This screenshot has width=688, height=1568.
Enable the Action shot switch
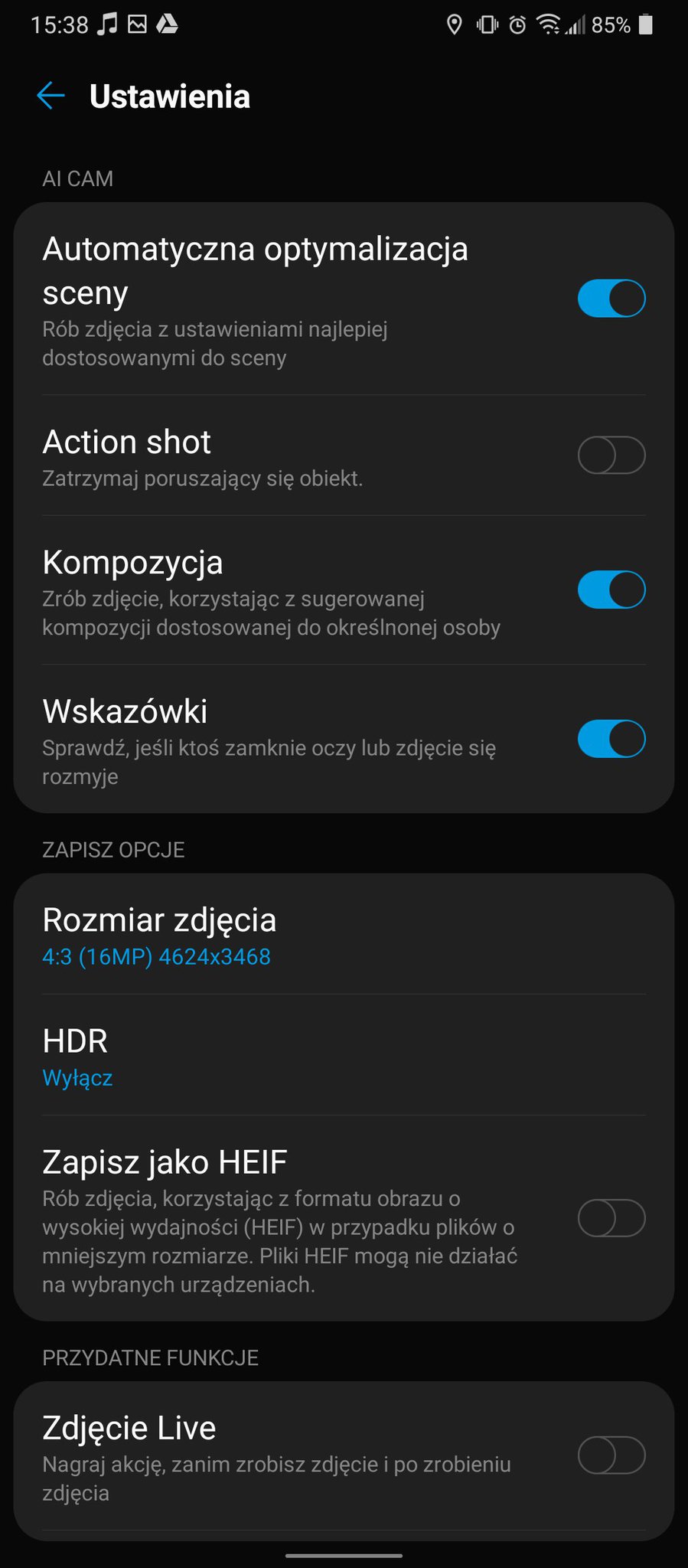pos(611,456)
